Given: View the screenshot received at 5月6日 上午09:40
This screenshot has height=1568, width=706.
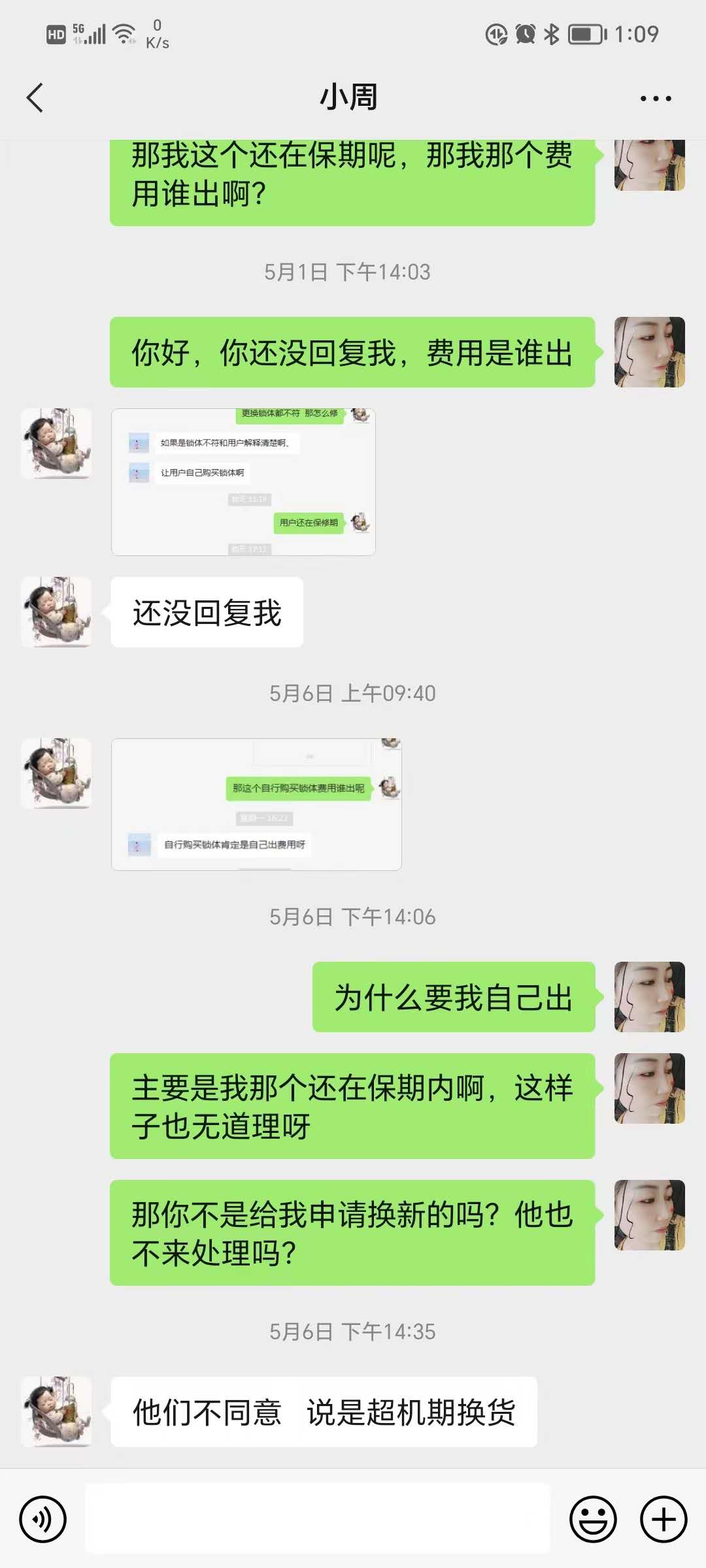Looking at the screenshot, I should [x=256, y=804].
